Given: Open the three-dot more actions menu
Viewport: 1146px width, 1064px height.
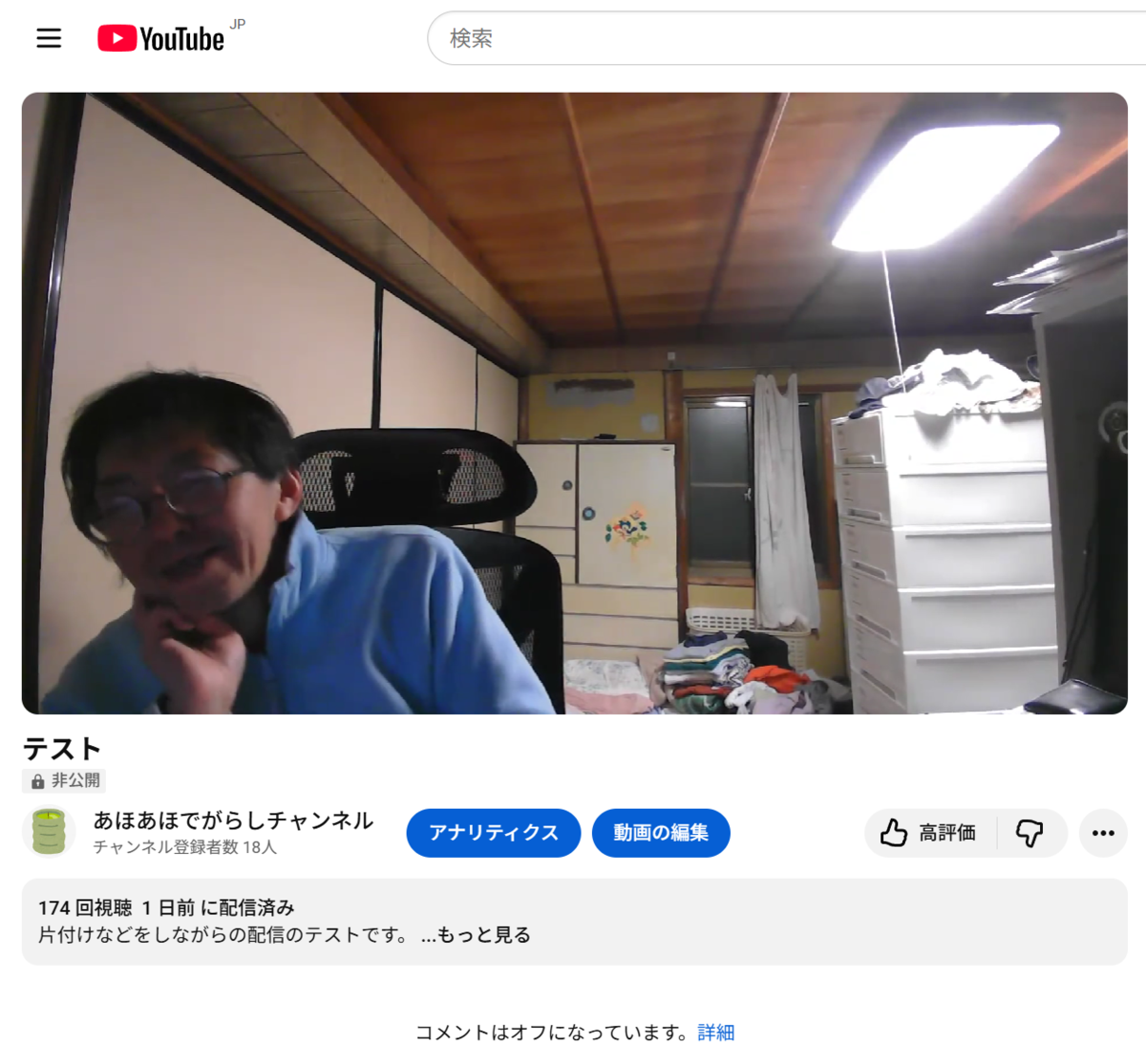Looking at the screenshot, I should coord(1103,833).
